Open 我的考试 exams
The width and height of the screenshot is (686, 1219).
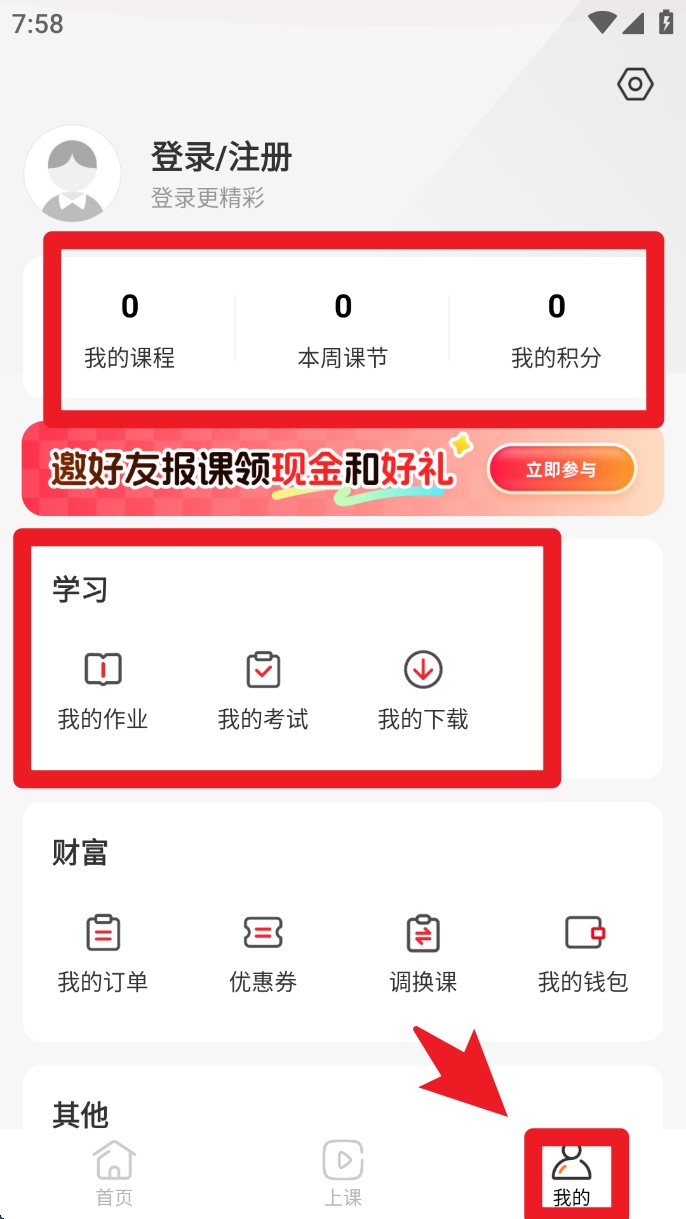tap(263, 690)
